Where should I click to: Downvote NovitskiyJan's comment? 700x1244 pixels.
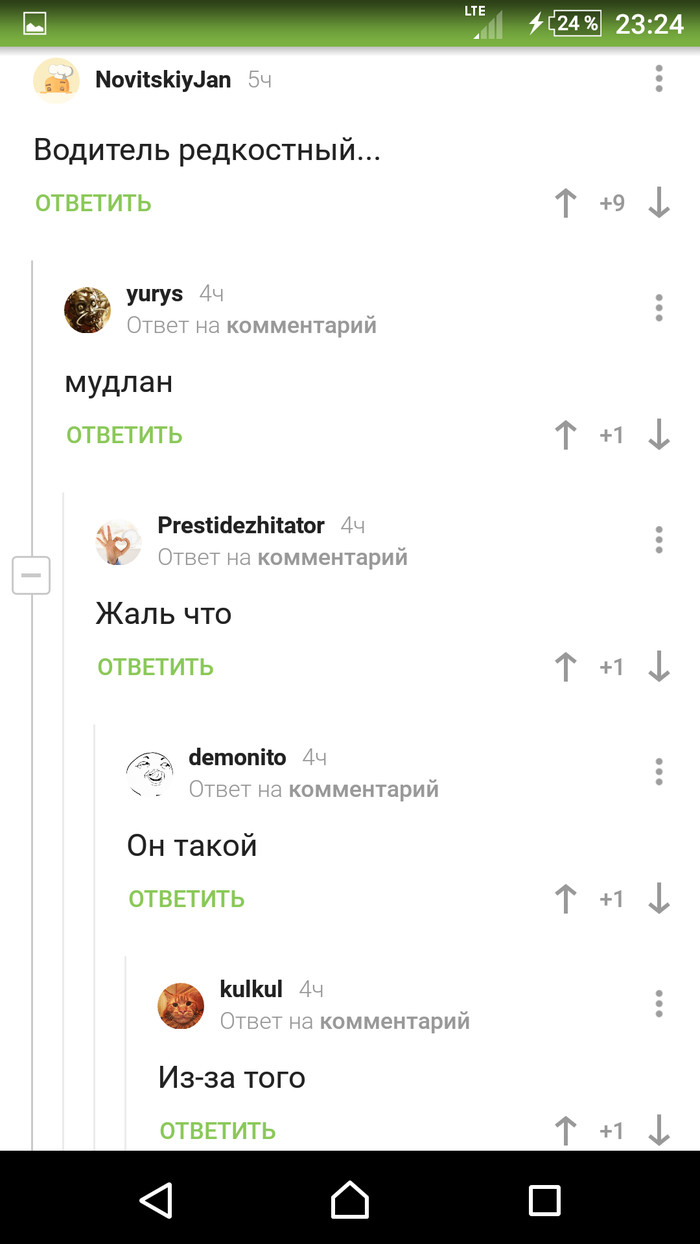[658, 203]
